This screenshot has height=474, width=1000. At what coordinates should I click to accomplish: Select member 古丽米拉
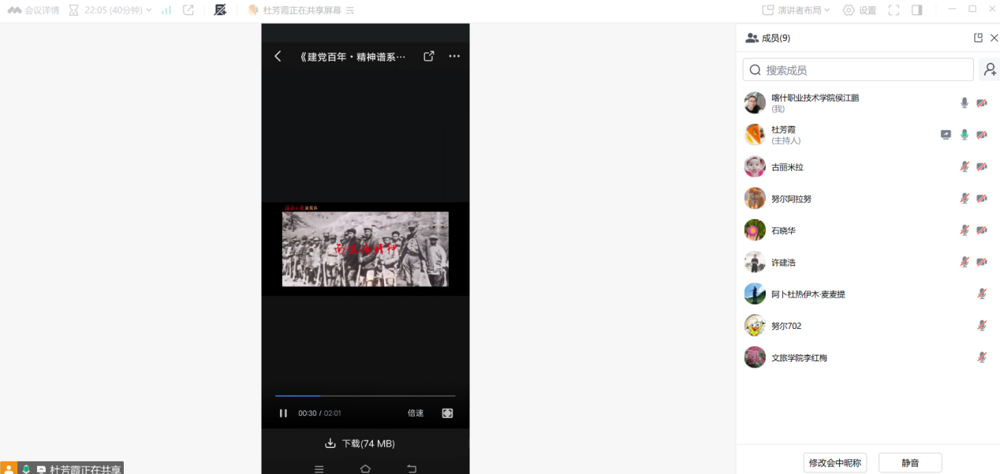pos(788,166)
